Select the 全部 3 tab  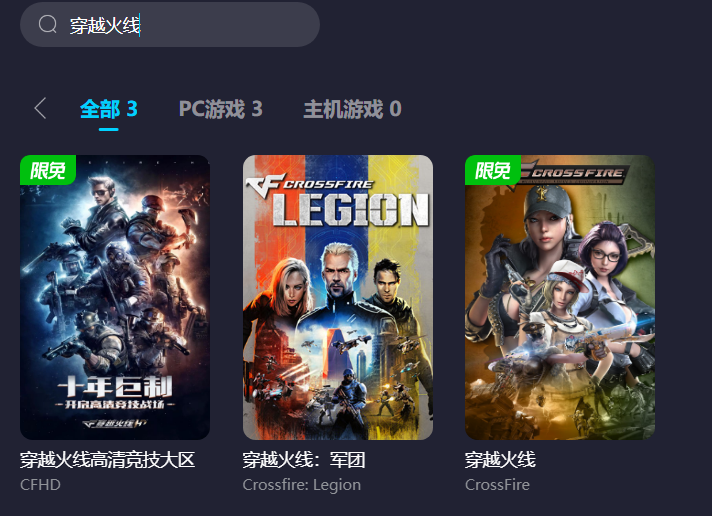[x=108, y=109]
